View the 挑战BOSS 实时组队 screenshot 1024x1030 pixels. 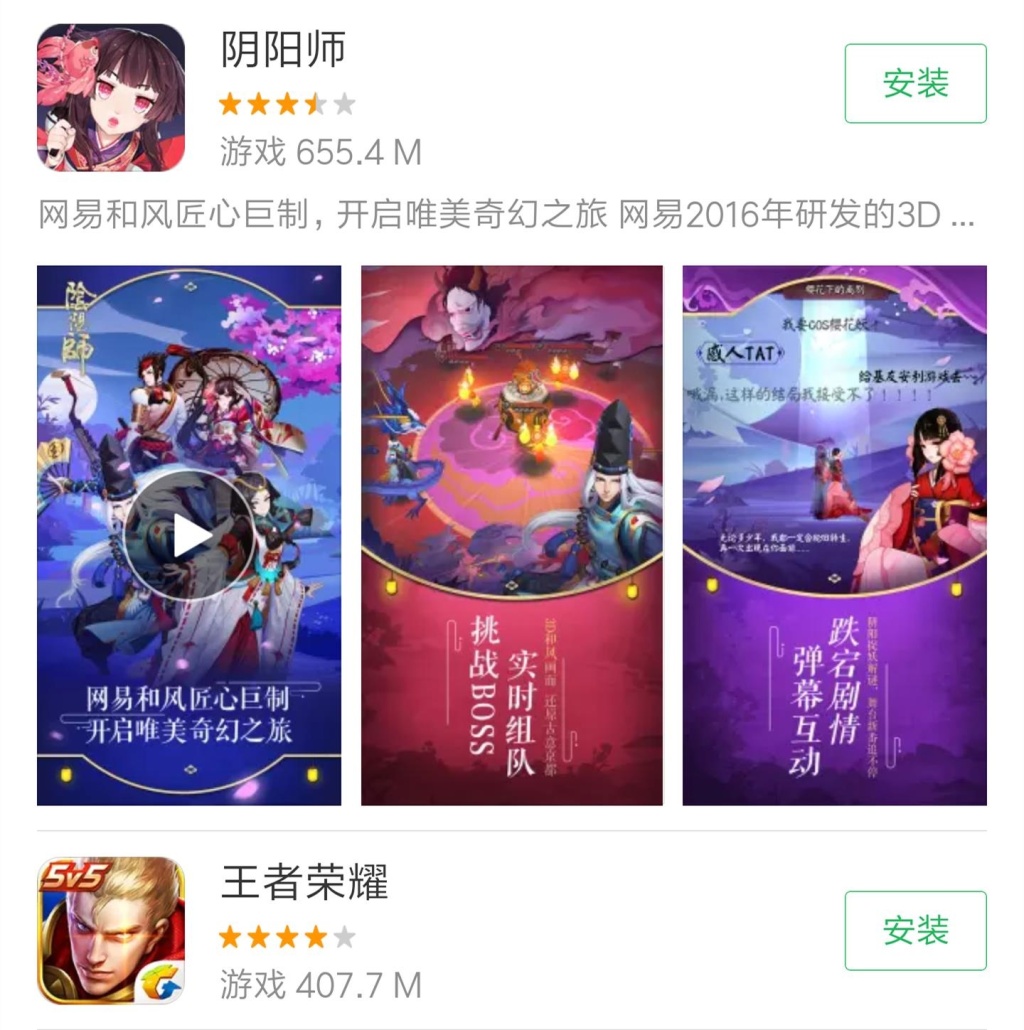pos(512,536)
